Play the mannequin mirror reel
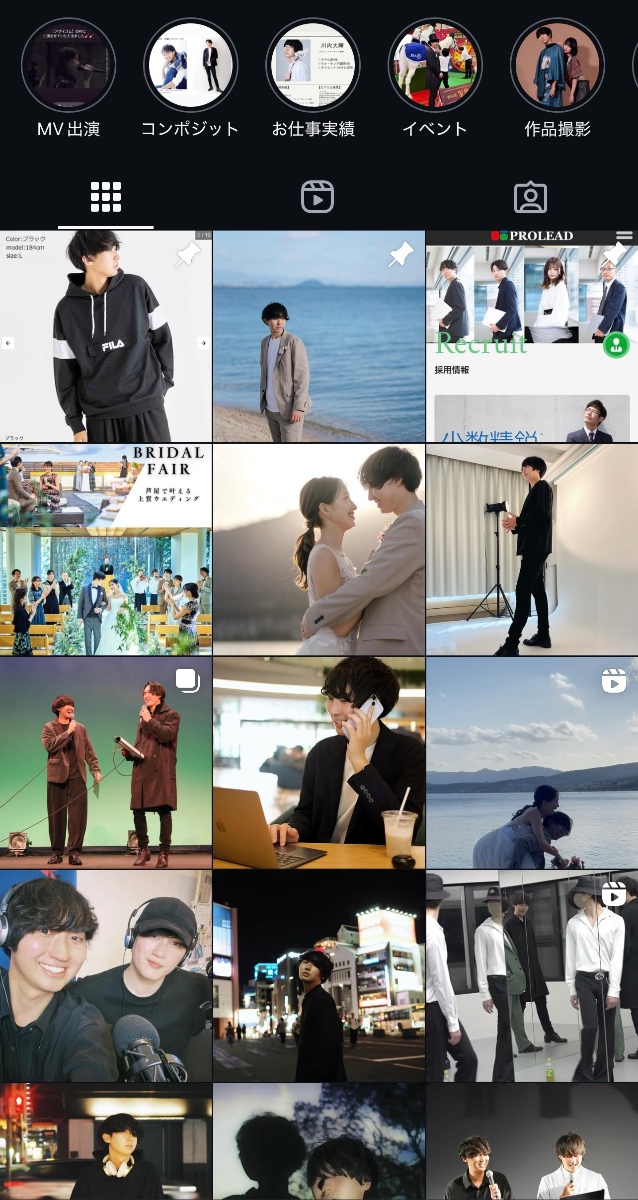Viewport: 638px width, 1200px height. point(532,976)
